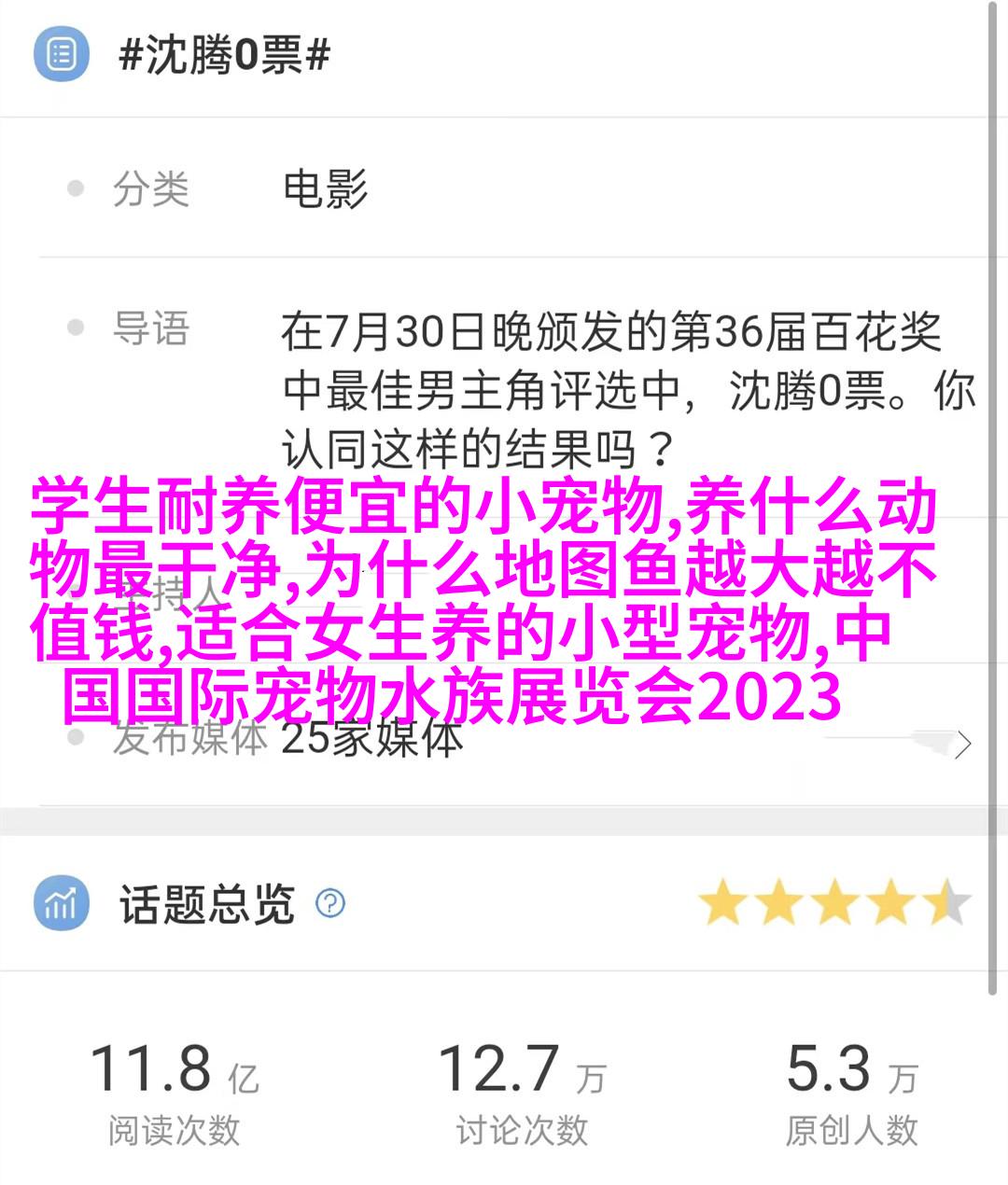Open the help icon beside 话题总览
This screenshot has width=1008, height=1185.
[x=330, y=903]
